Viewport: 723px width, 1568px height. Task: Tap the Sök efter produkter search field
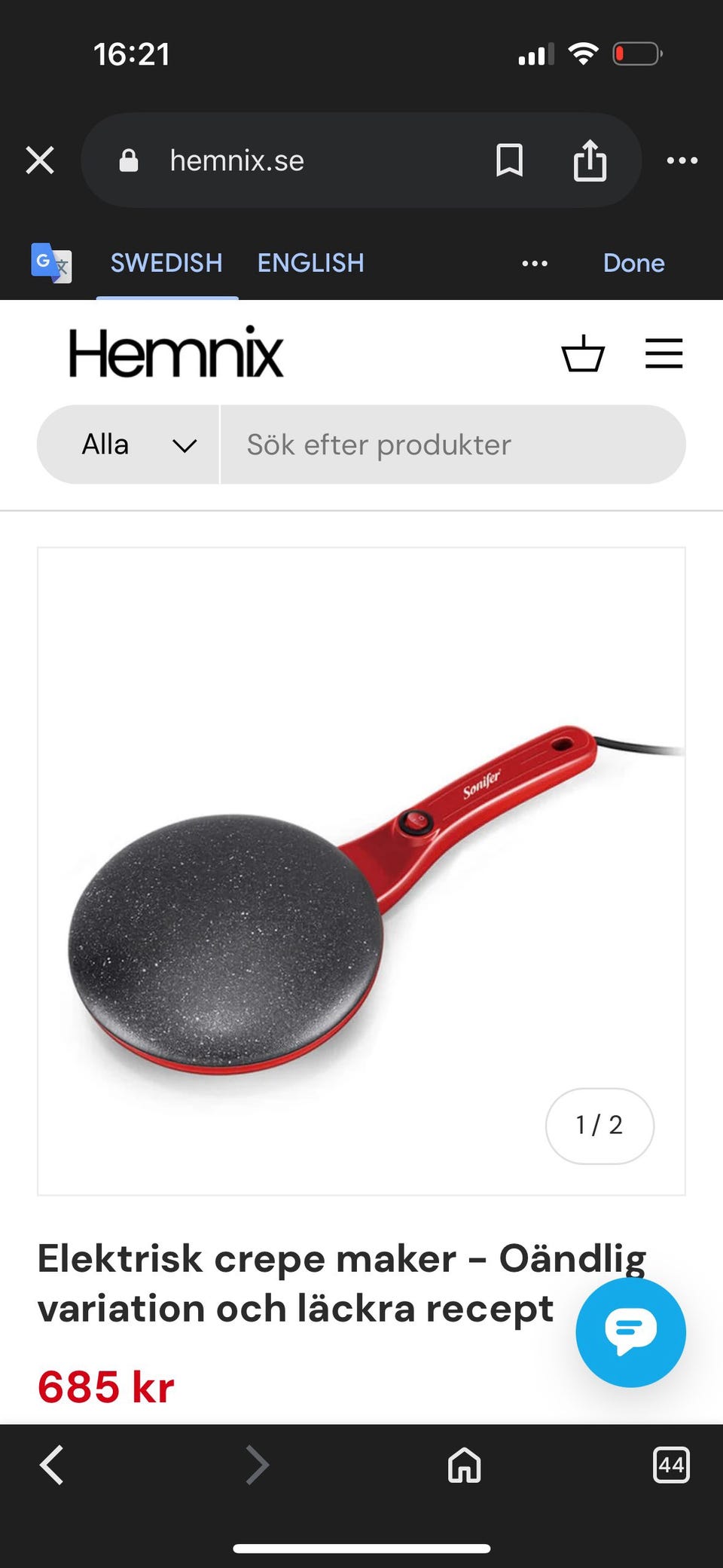pyautogui.click(x=452, y=445)
